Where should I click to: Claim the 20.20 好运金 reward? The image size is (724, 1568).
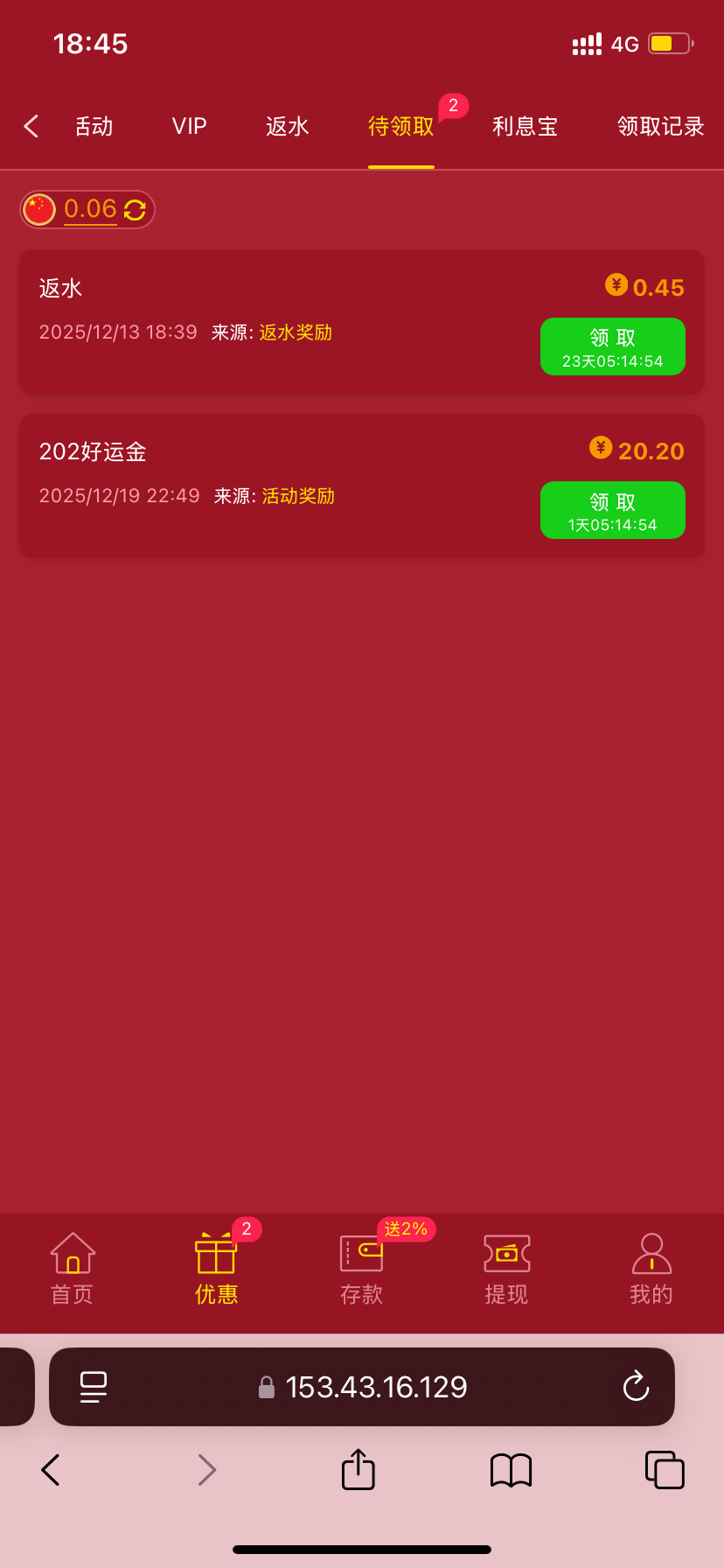click(x=612, y=510)
